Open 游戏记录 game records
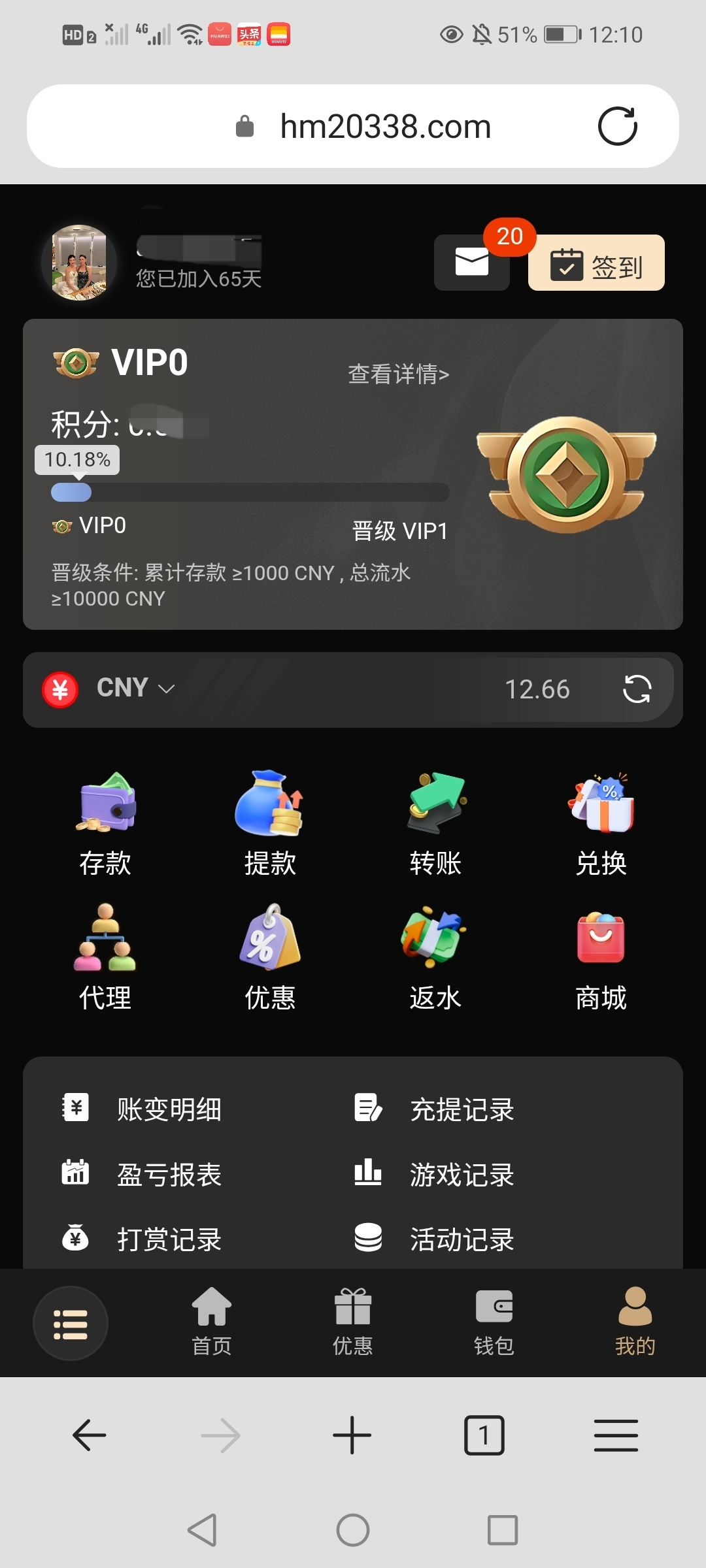 point(434,1174)
